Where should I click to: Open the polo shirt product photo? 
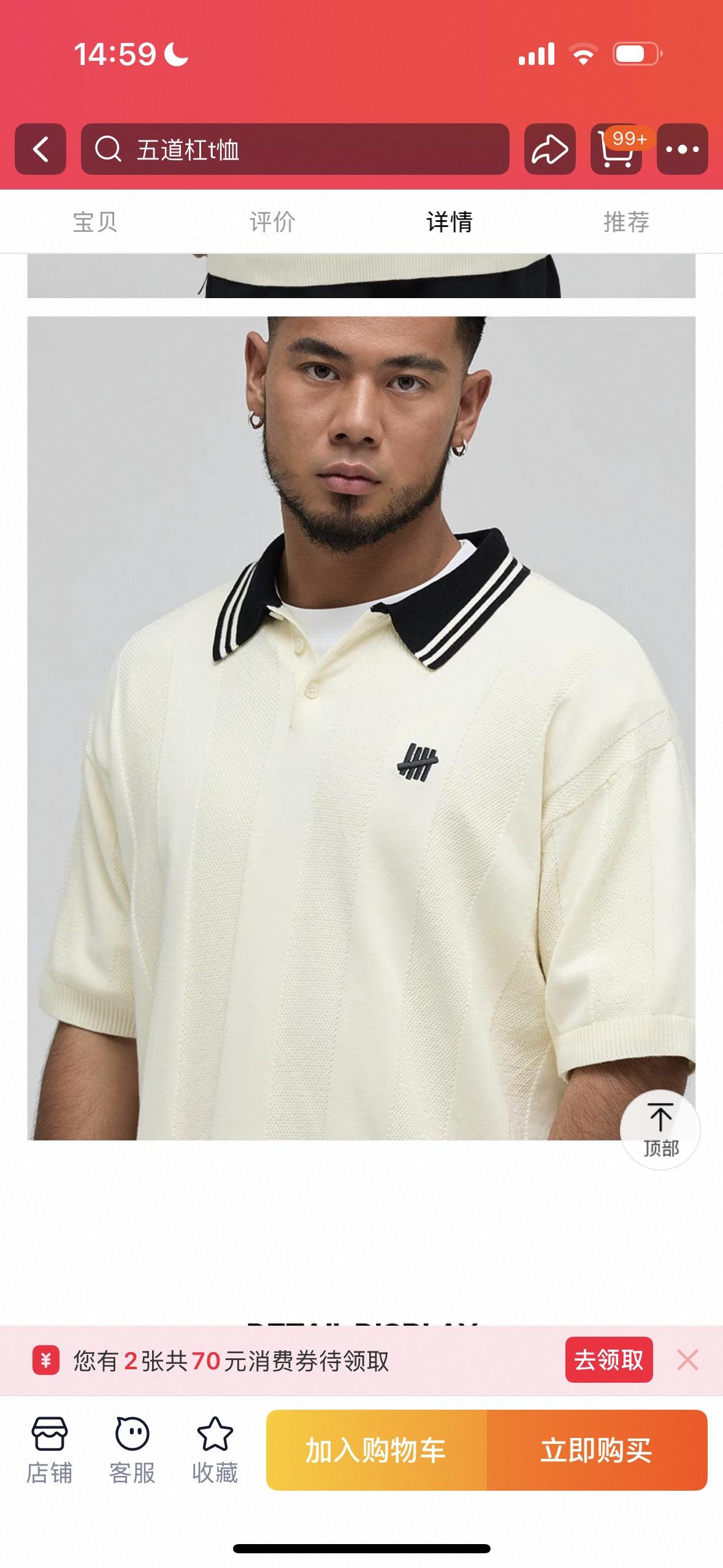[x=361, y=728]
